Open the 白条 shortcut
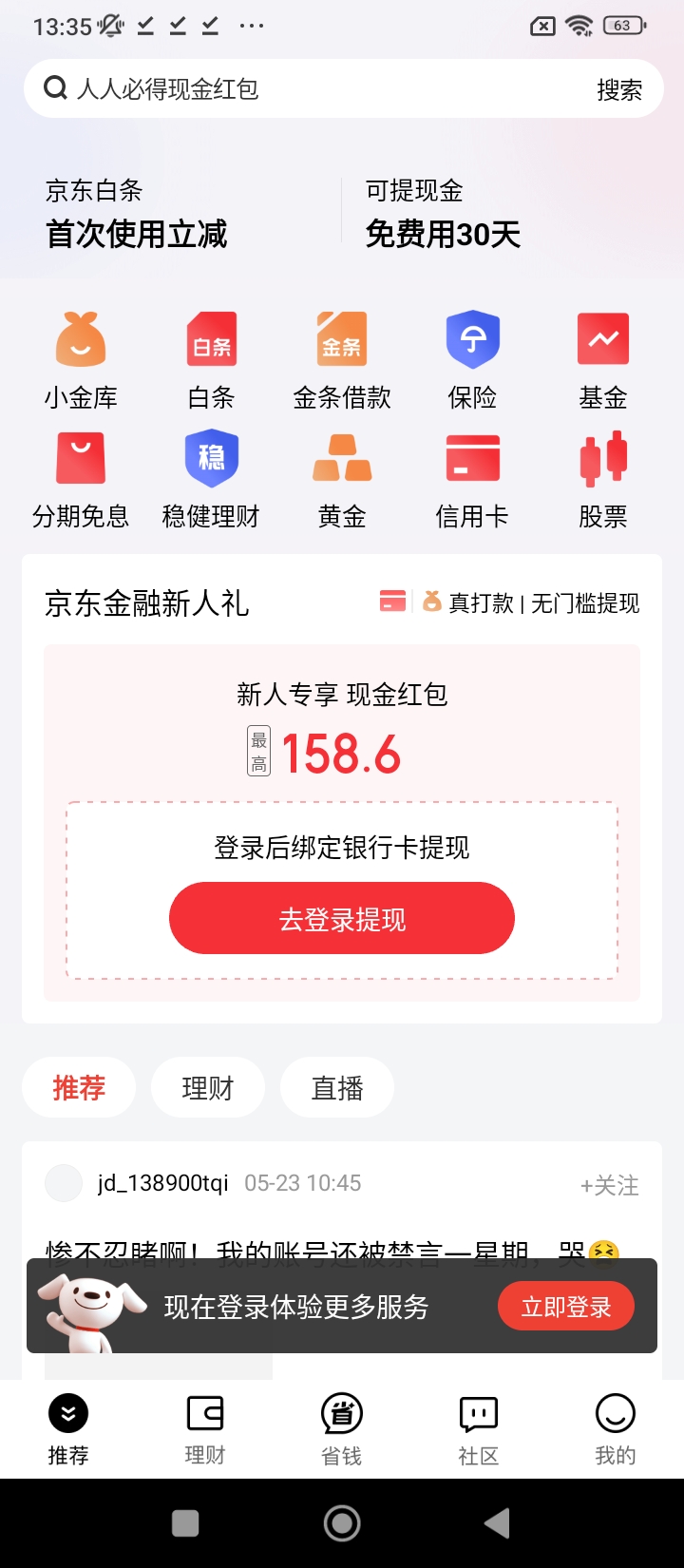684x1568 pixels. click(x=211, y=359)
